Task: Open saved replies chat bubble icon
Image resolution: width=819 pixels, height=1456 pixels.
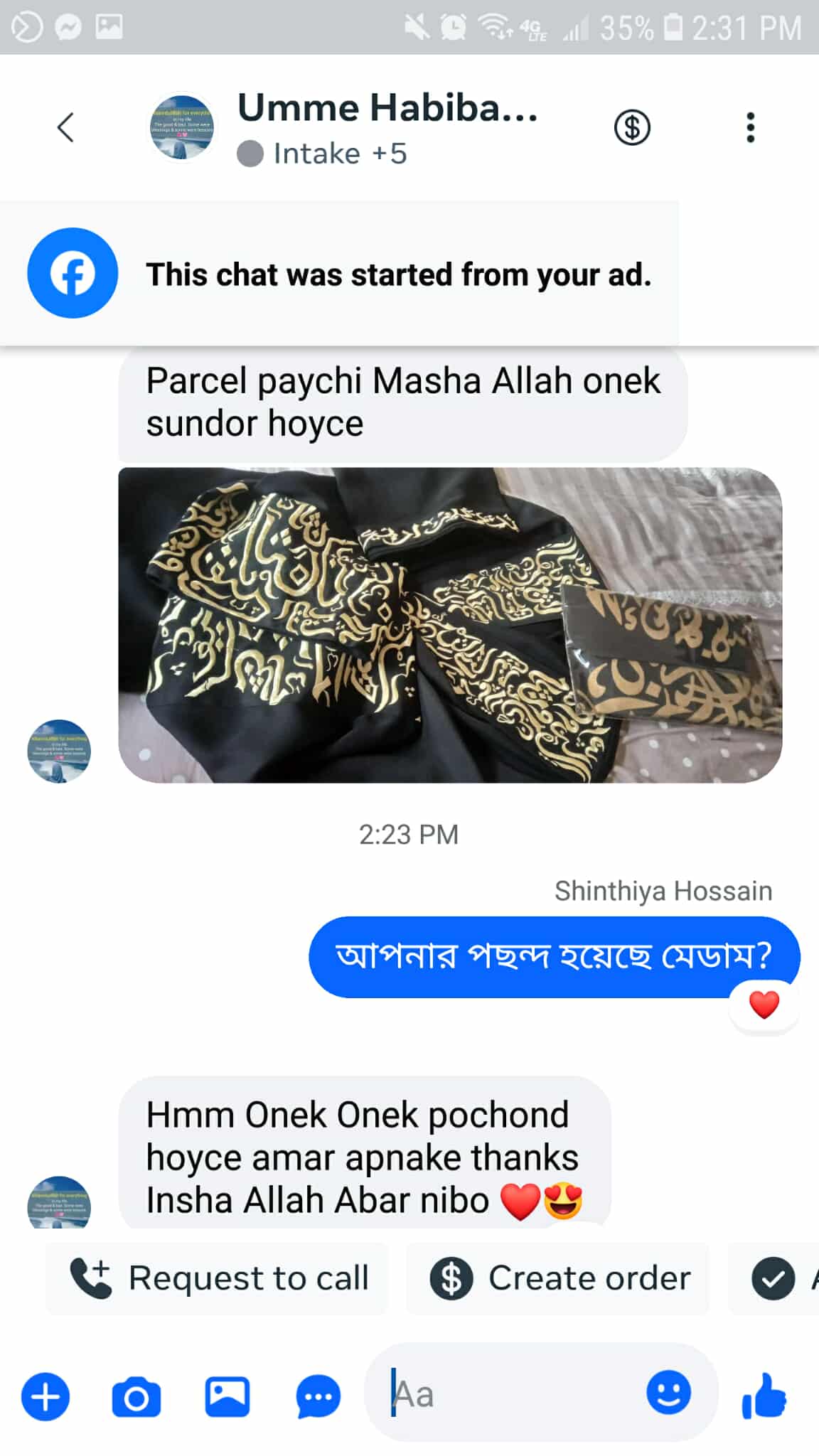Action: pyautogui.click(x=318, y=1396)
